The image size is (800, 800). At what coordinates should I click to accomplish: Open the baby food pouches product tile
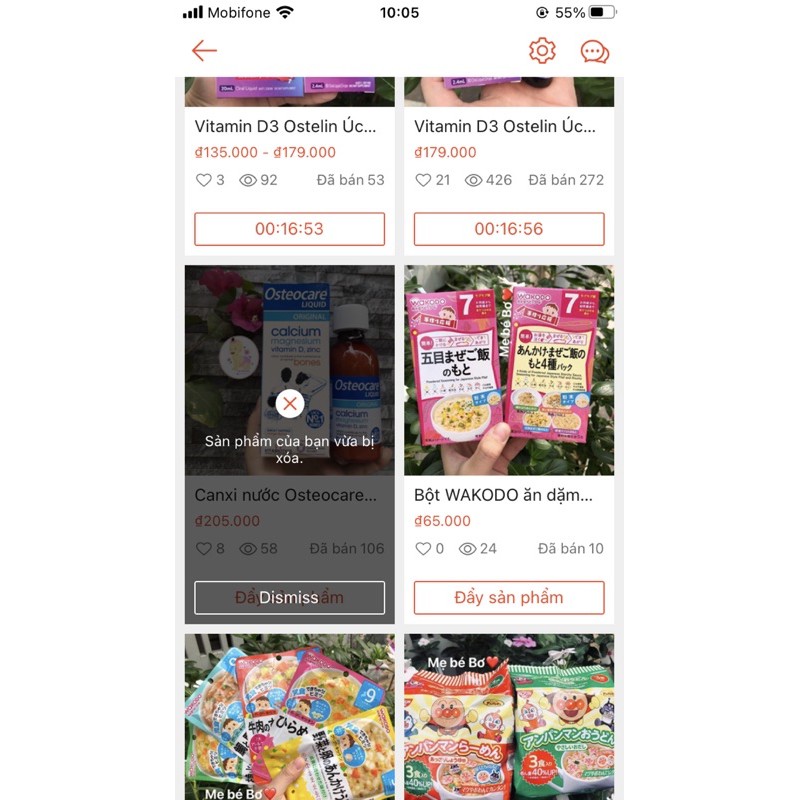(289, 716)
